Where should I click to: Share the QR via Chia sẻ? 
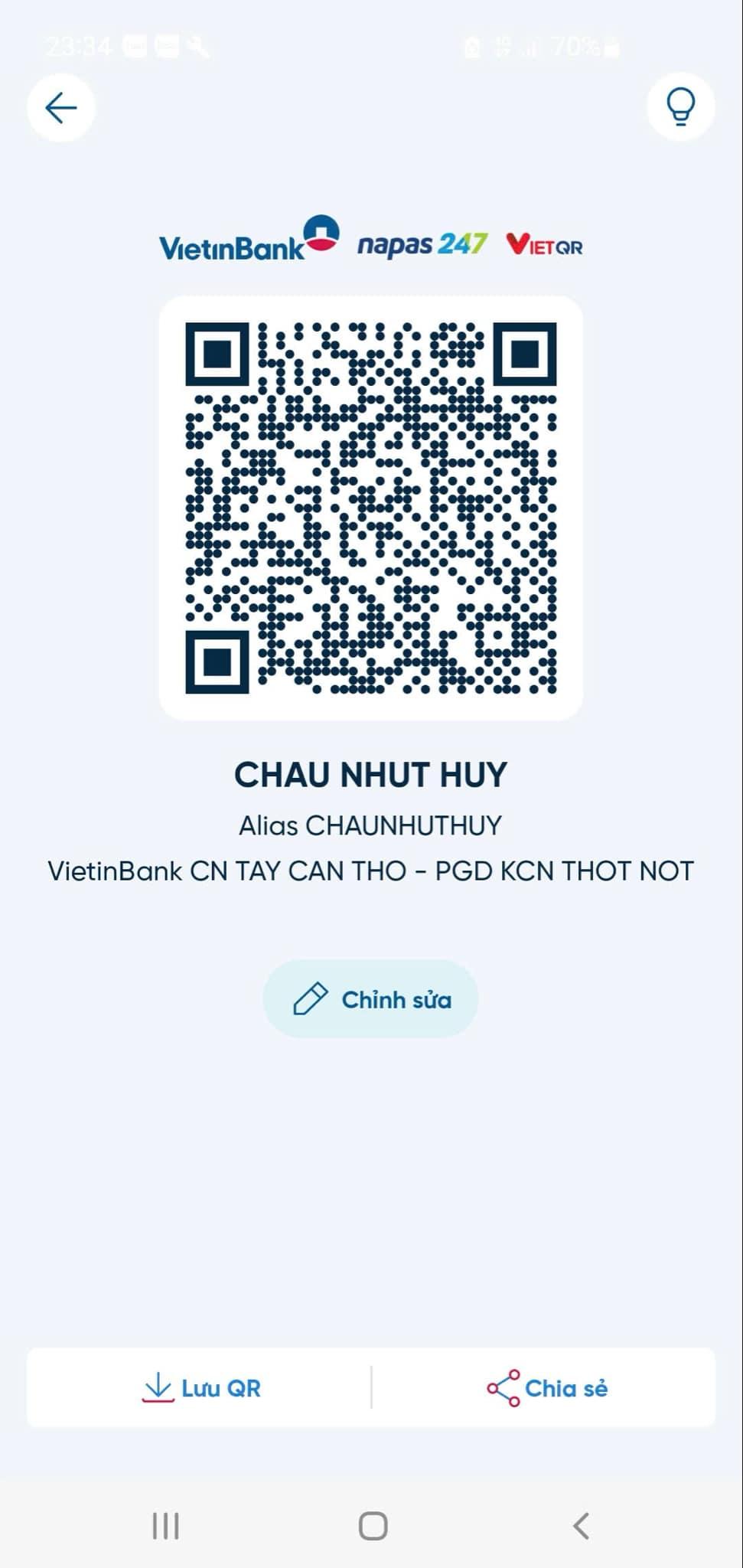tap(546, 1388)
